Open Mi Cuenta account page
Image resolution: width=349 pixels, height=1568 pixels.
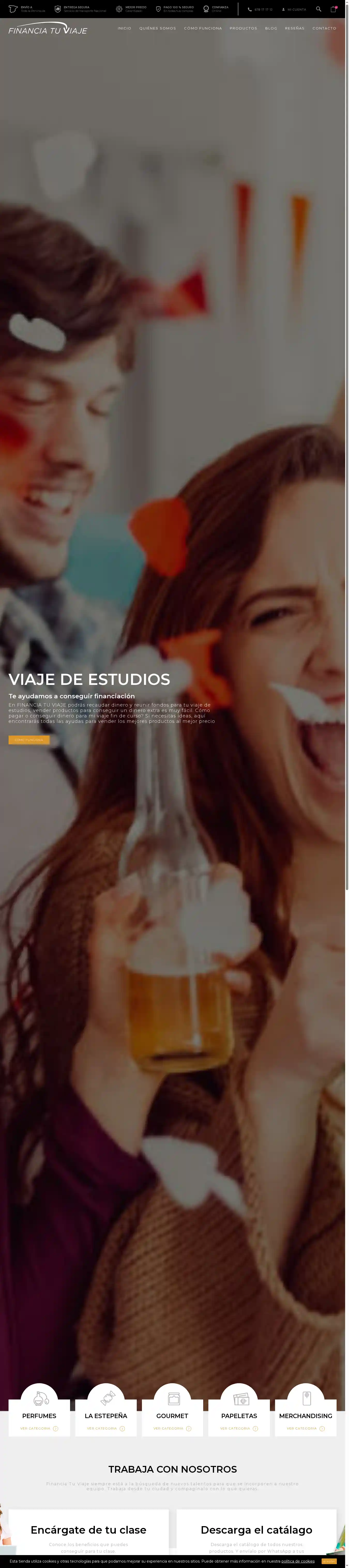(294, 10)
